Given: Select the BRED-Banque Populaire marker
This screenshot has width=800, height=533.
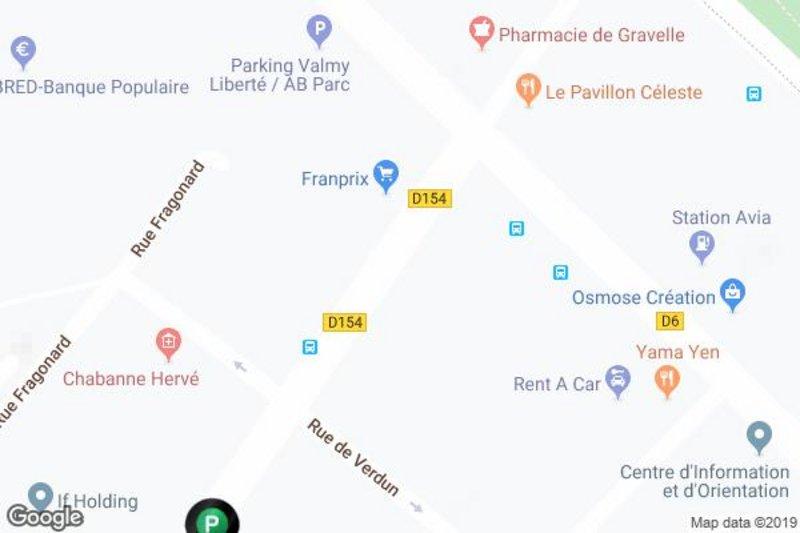Looking at the screenshot, I should (x=22, y=49).
